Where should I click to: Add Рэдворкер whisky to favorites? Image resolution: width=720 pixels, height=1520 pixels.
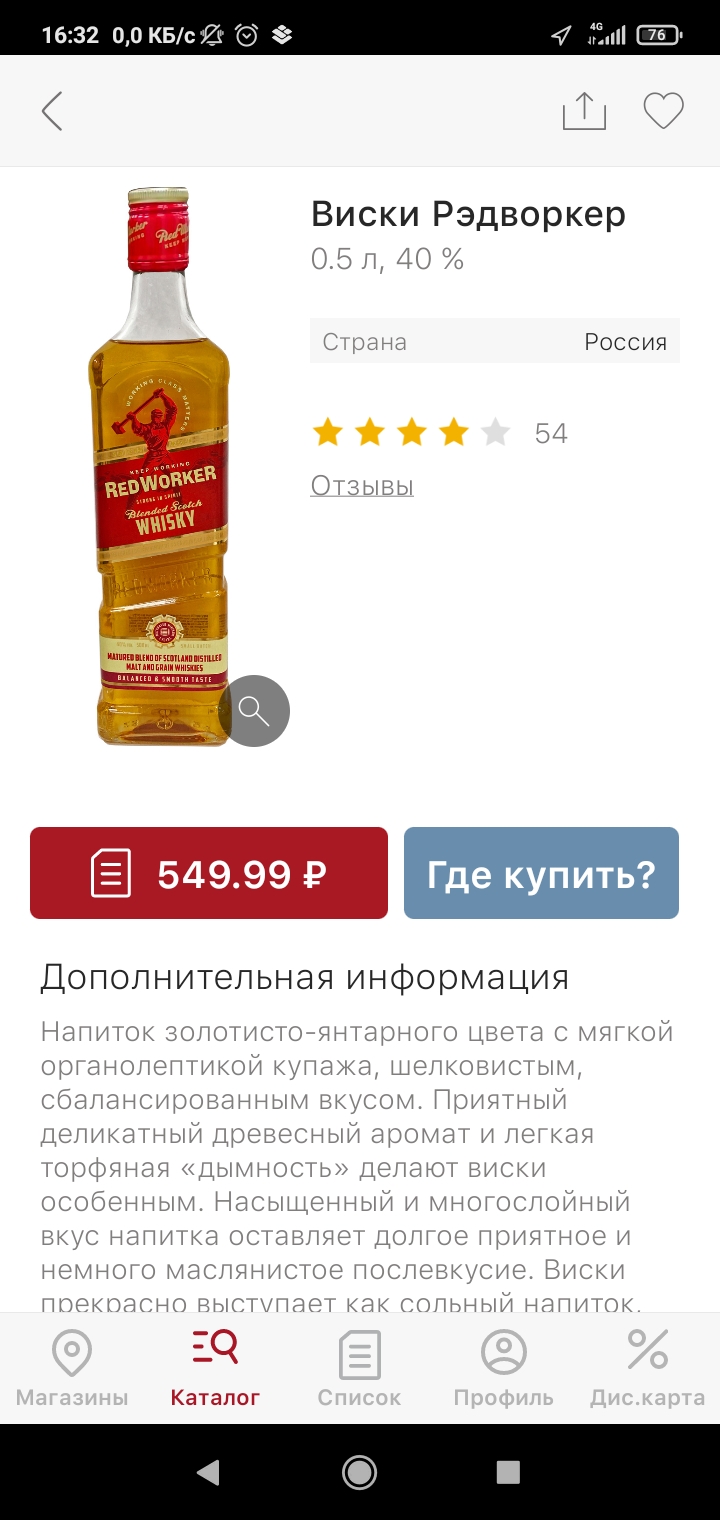tap(663, 111)
